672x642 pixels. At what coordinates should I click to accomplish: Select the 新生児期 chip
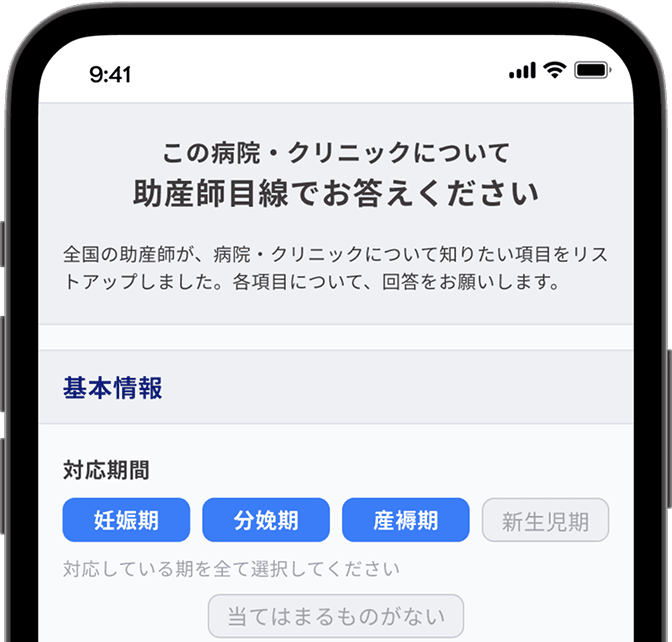tap(545, 520)
